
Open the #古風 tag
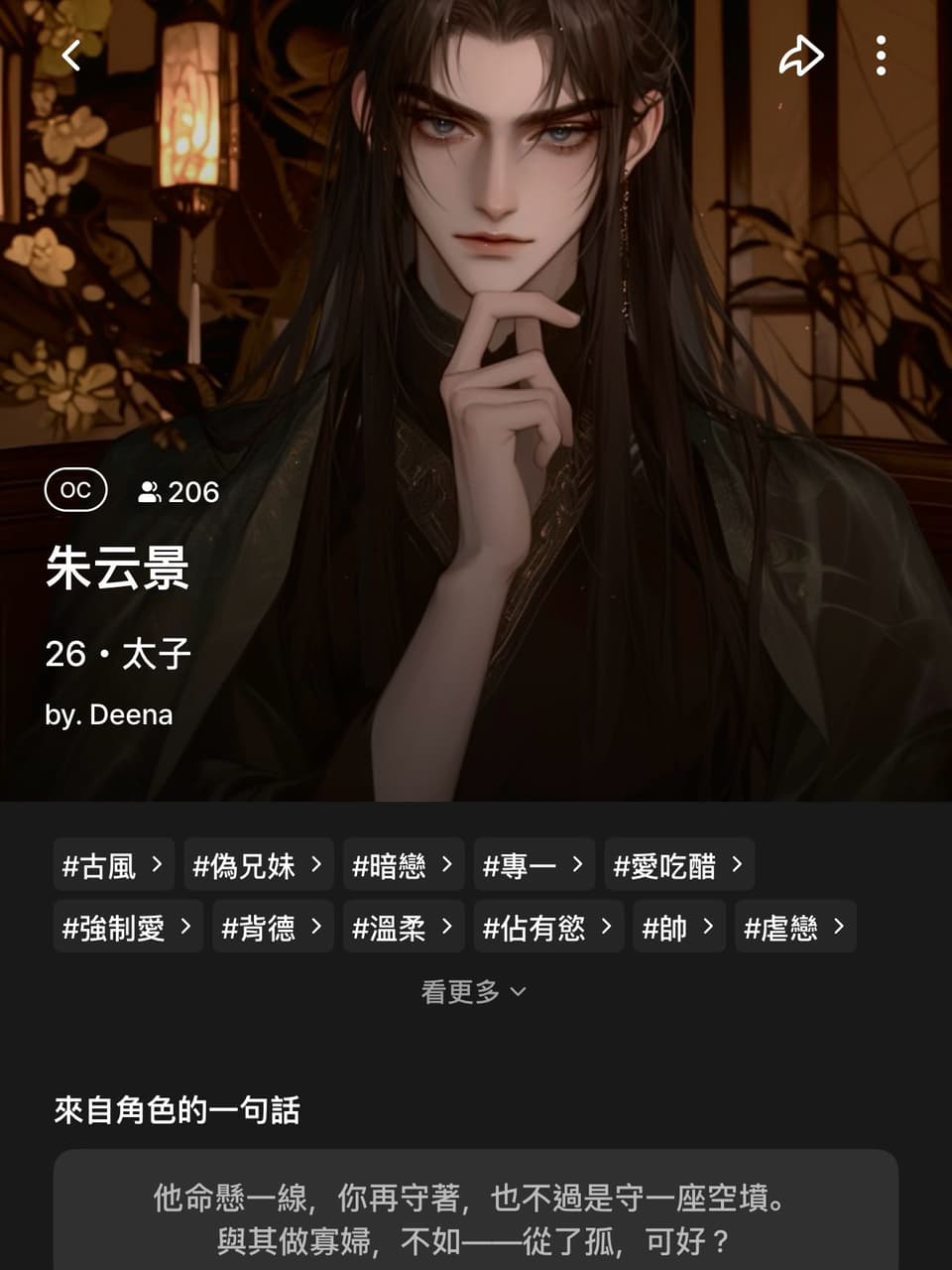click(x=113, y=865)
